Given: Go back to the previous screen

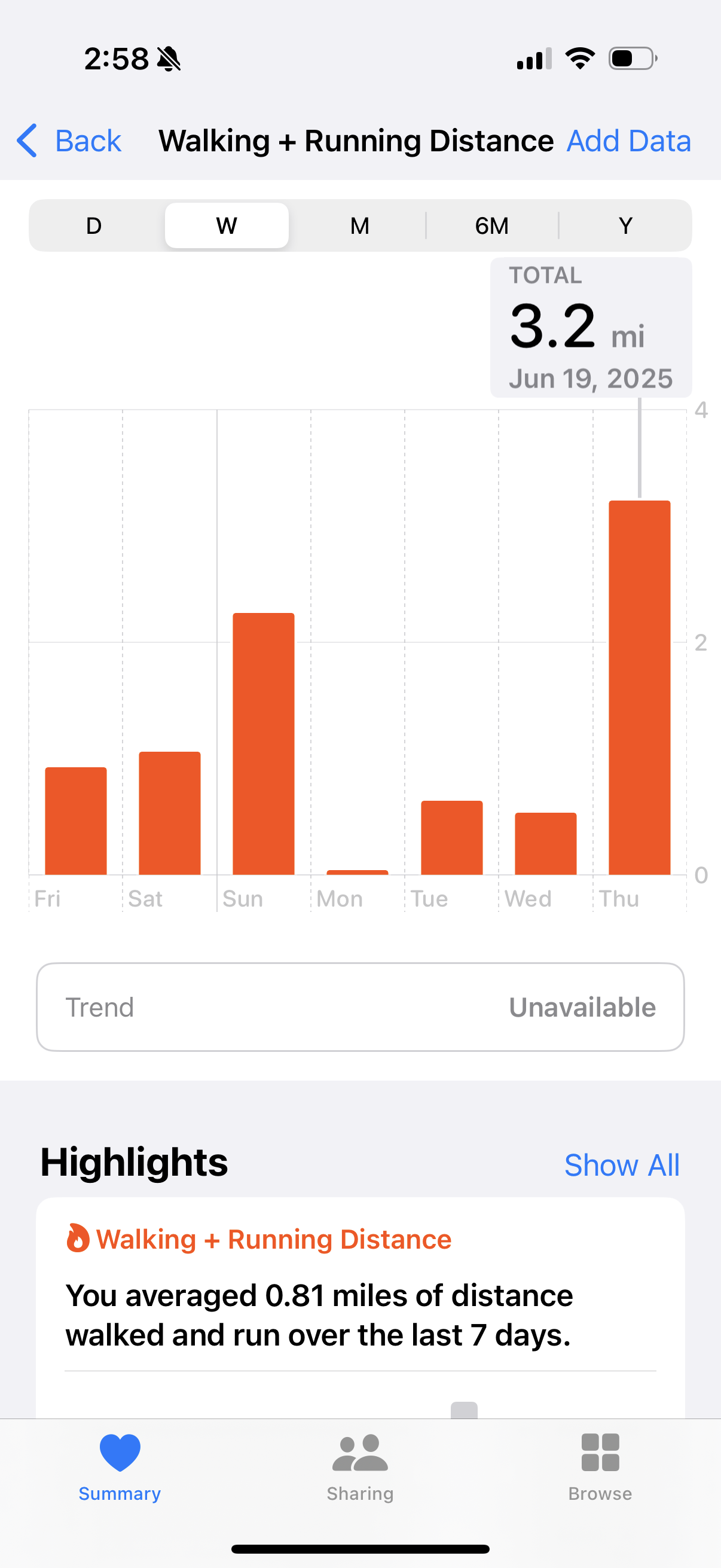Looking at the screenshot, I should click(69, 141).
